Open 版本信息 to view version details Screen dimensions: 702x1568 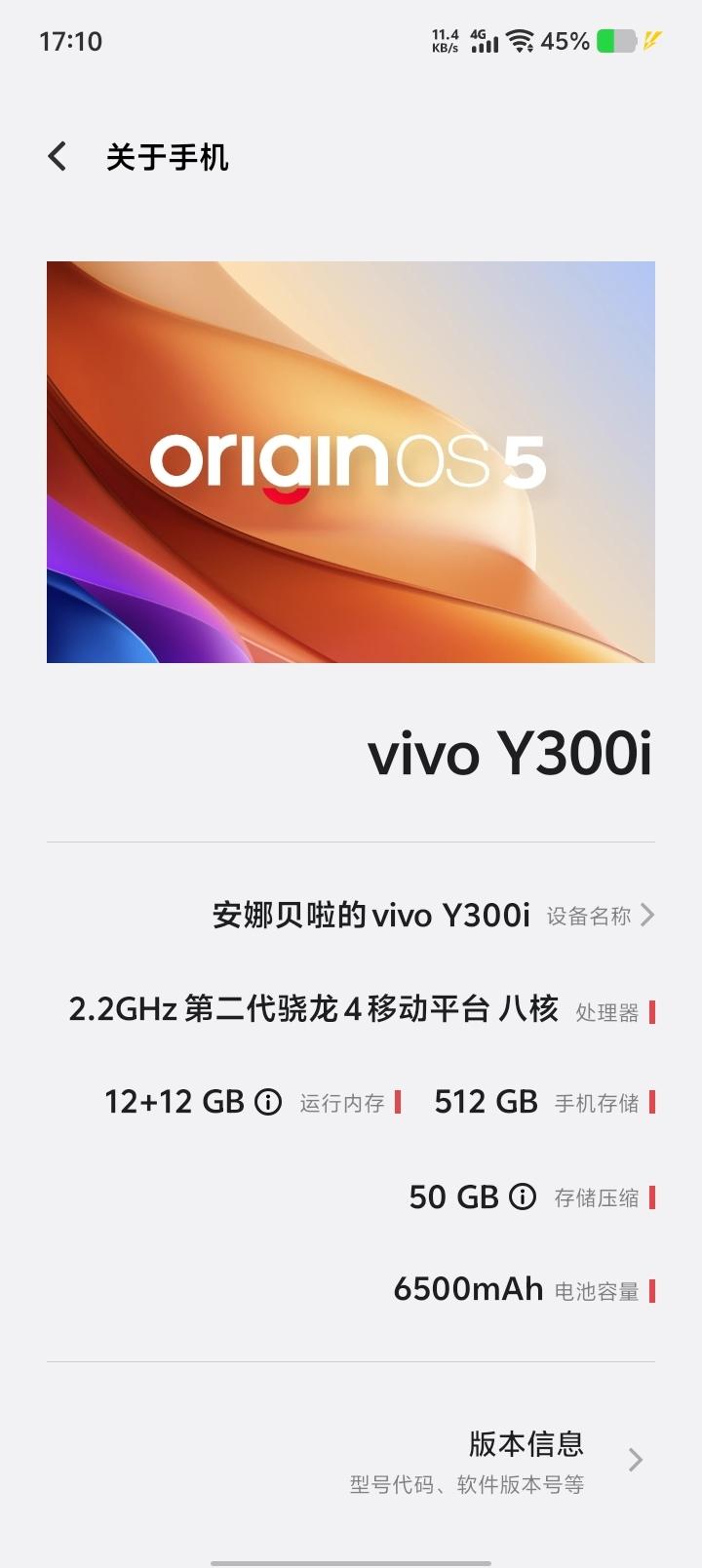click(x=524, y=1446)
